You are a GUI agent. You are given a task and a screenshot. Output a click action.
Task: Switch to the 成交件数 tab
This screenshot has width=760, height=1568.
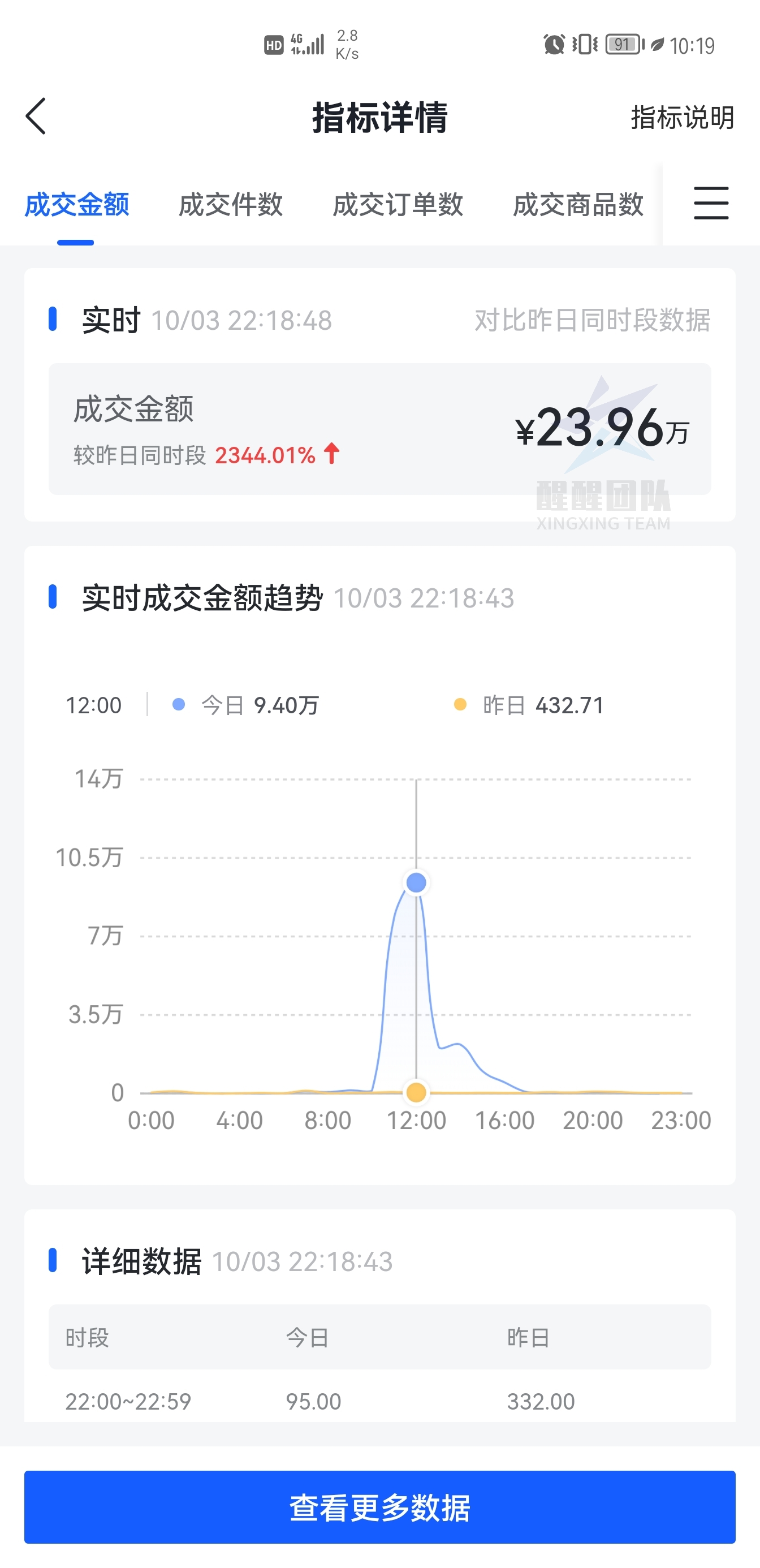pyautogui.click(x=231, y=206)
